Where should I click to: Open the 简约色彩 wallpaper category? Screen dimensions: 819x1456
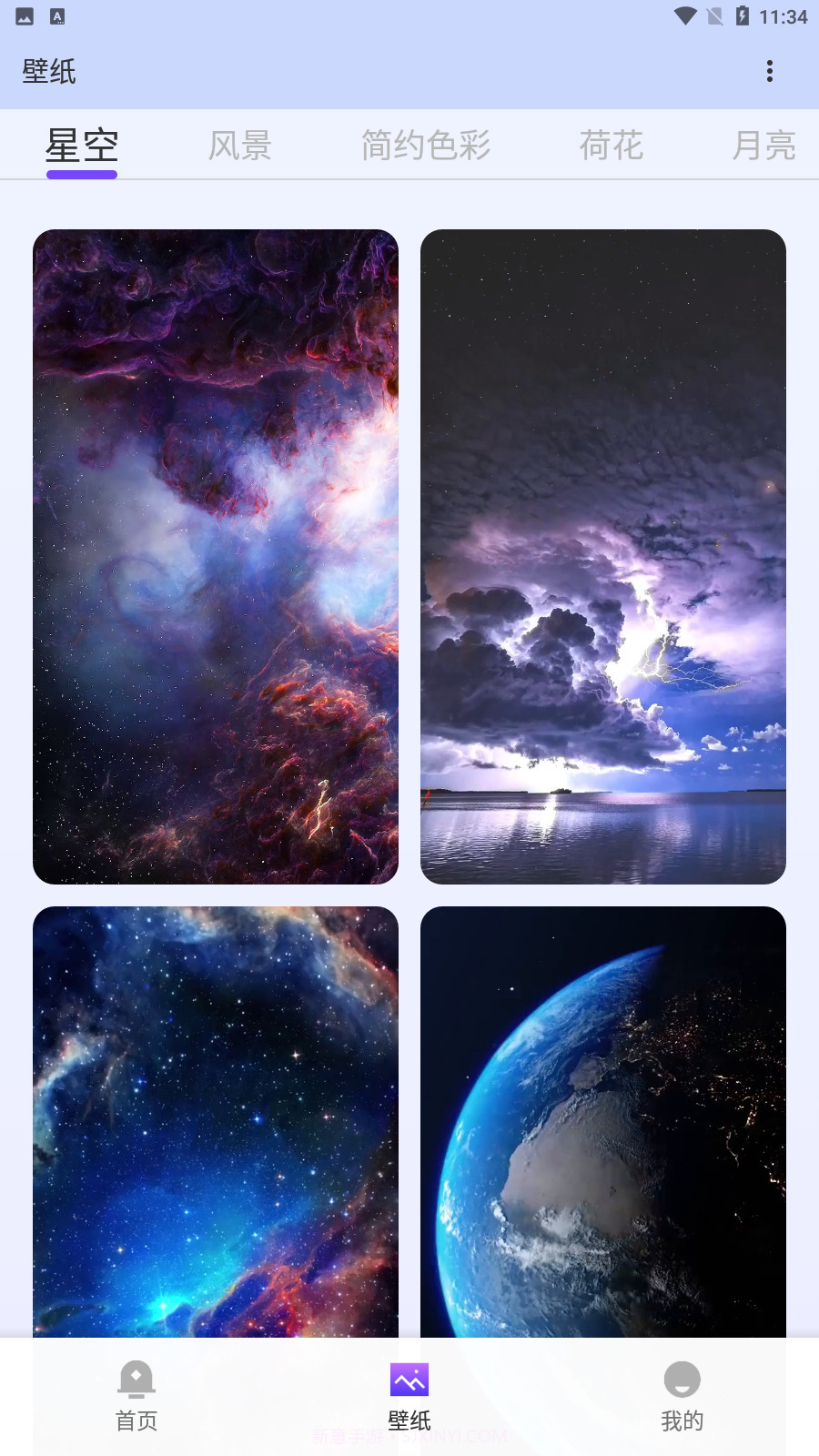[426, 146]
